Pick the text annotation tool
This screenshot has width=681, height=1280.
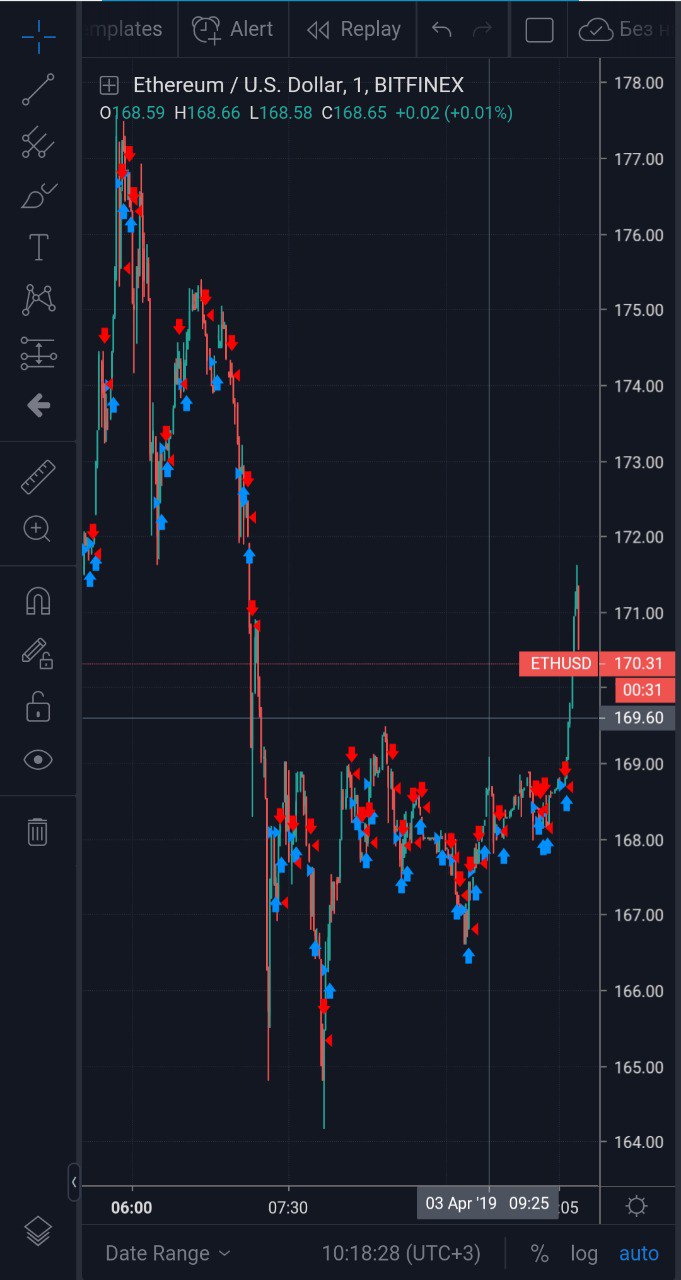(38, 247)
